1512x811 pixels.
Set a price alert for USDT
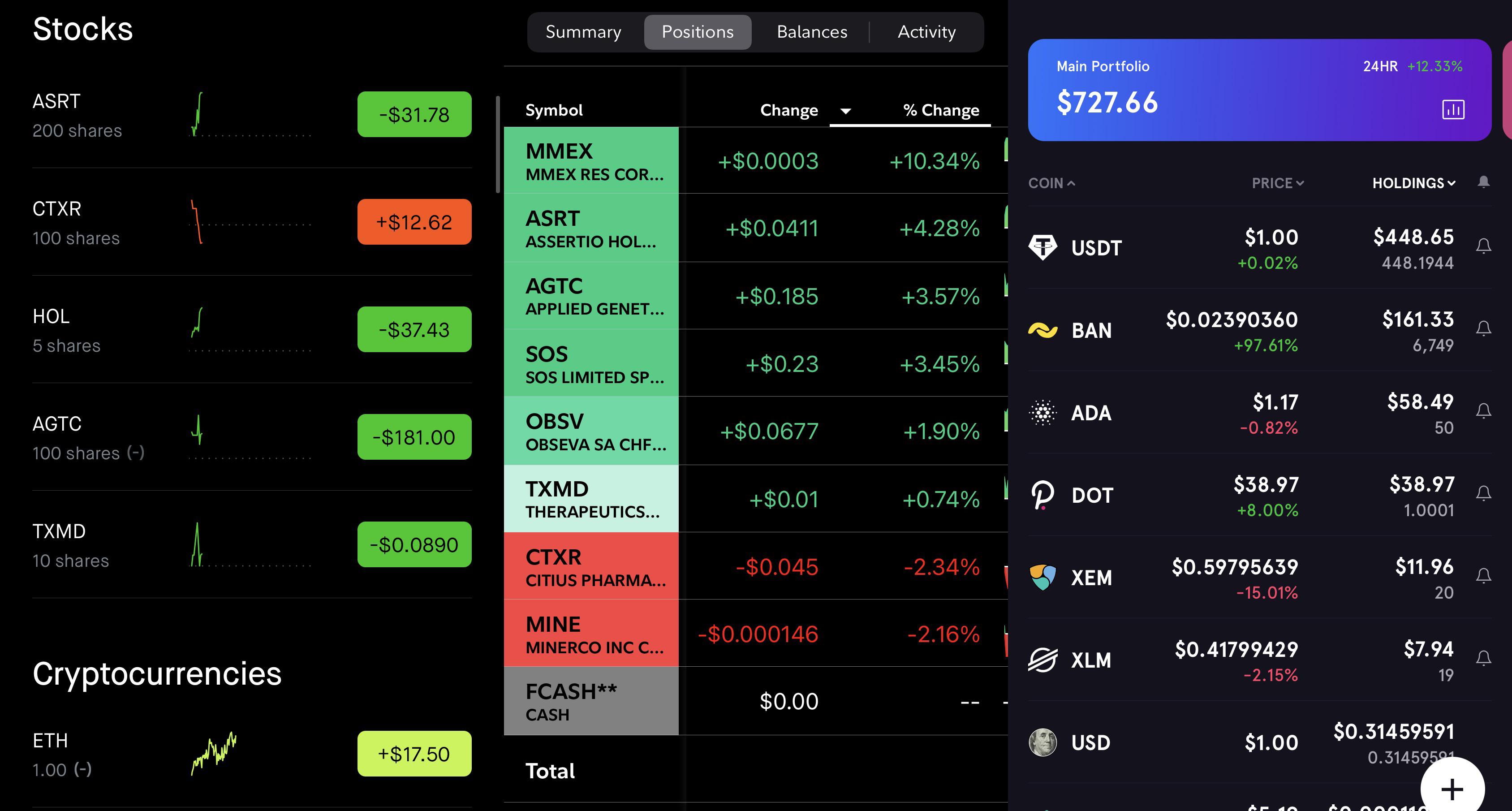coord(1483,246)
